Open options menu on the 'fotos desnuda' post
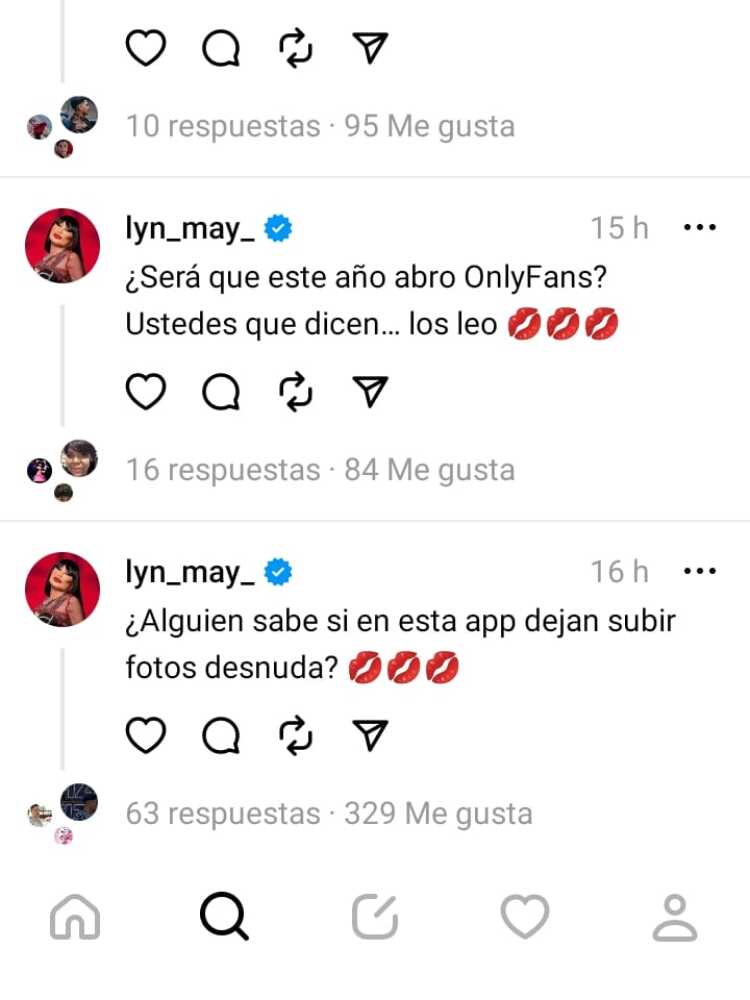Screen dimensions: 750x1000 (x=700, y=570)
